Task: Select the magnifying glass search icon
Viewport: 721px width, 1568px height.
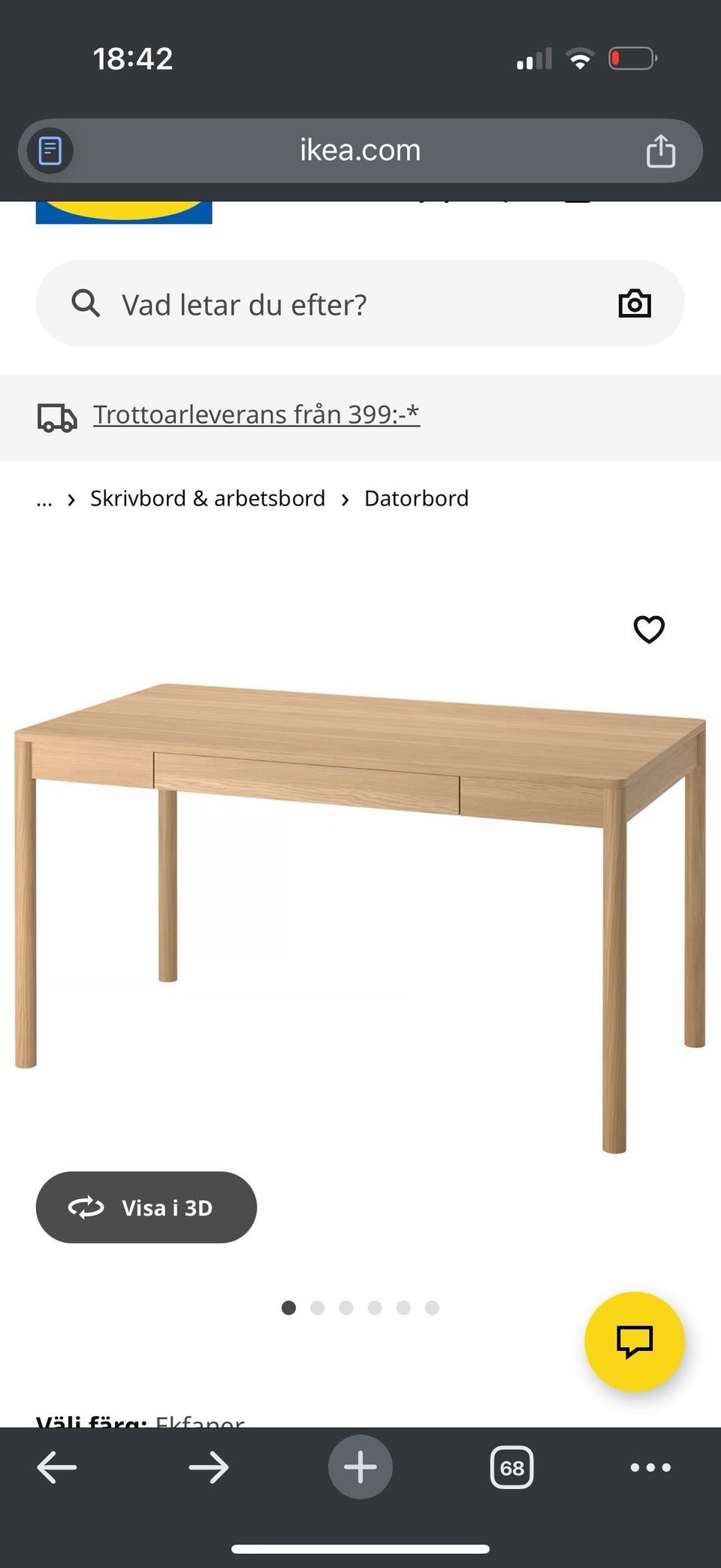Action: (85, 304)
